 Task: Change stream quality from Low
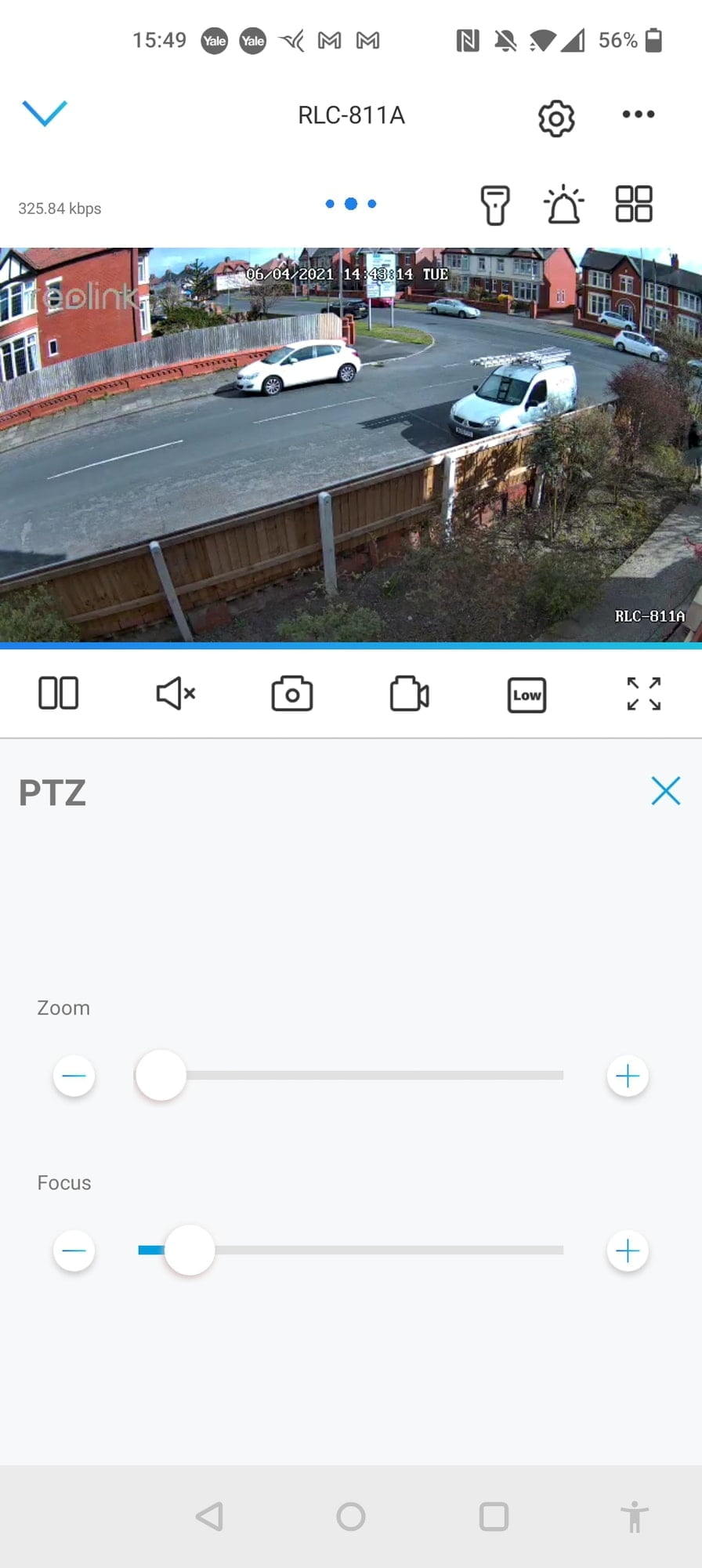pos(526,695)
